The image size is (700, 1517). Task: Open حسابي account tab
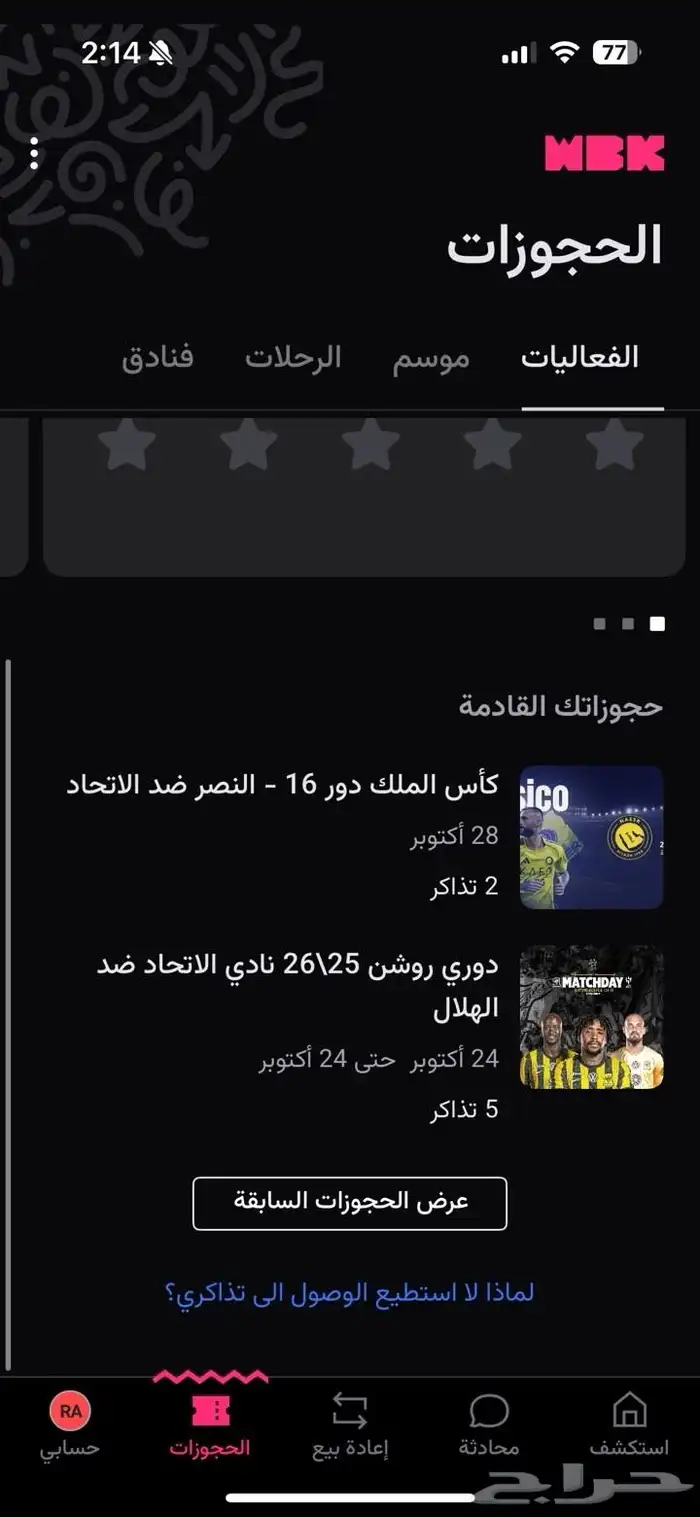[x=70, y=1425]
